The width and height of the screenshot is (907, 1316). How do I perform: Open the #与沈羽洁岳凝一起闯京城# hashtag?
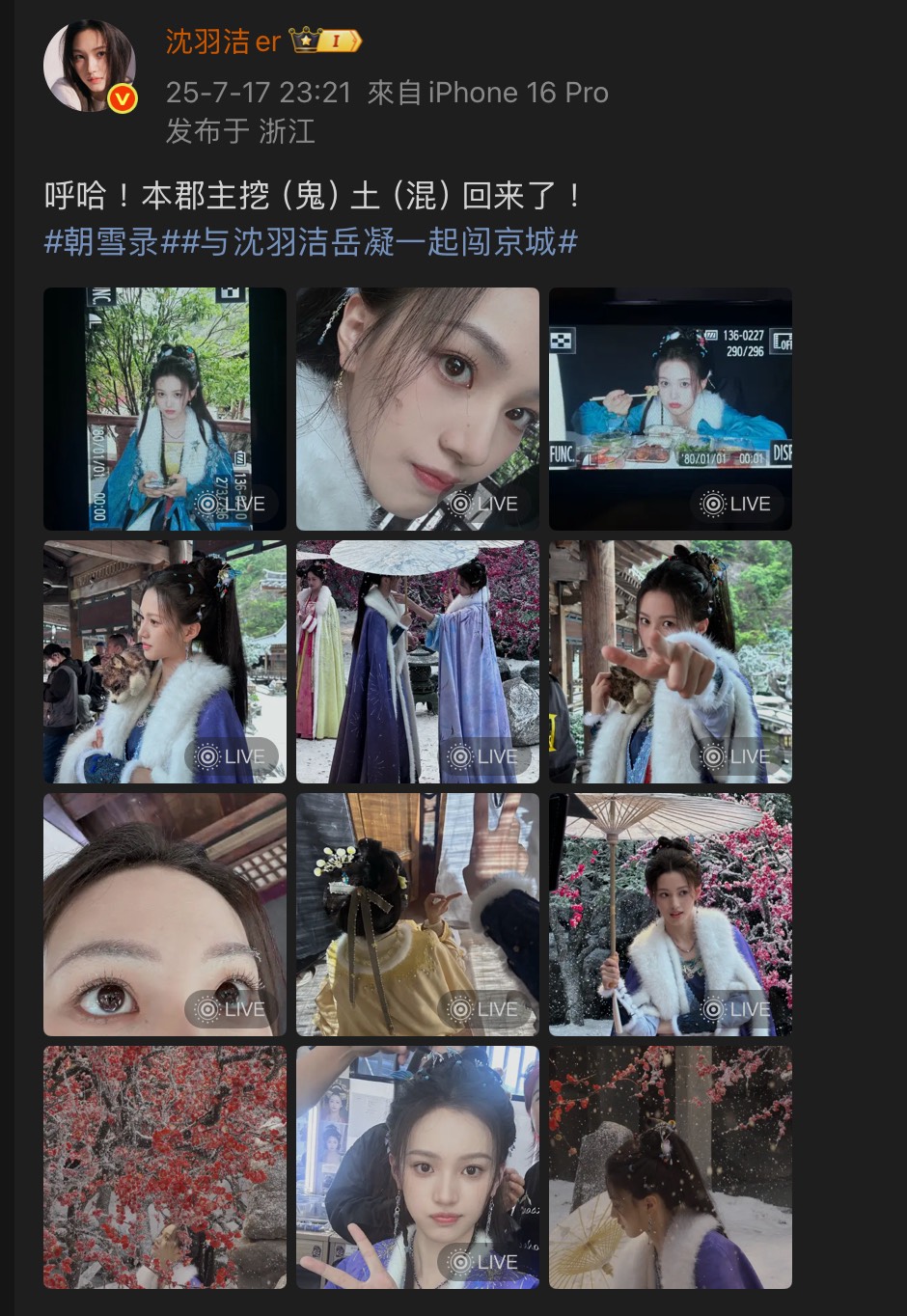click(x=378, y=241)
